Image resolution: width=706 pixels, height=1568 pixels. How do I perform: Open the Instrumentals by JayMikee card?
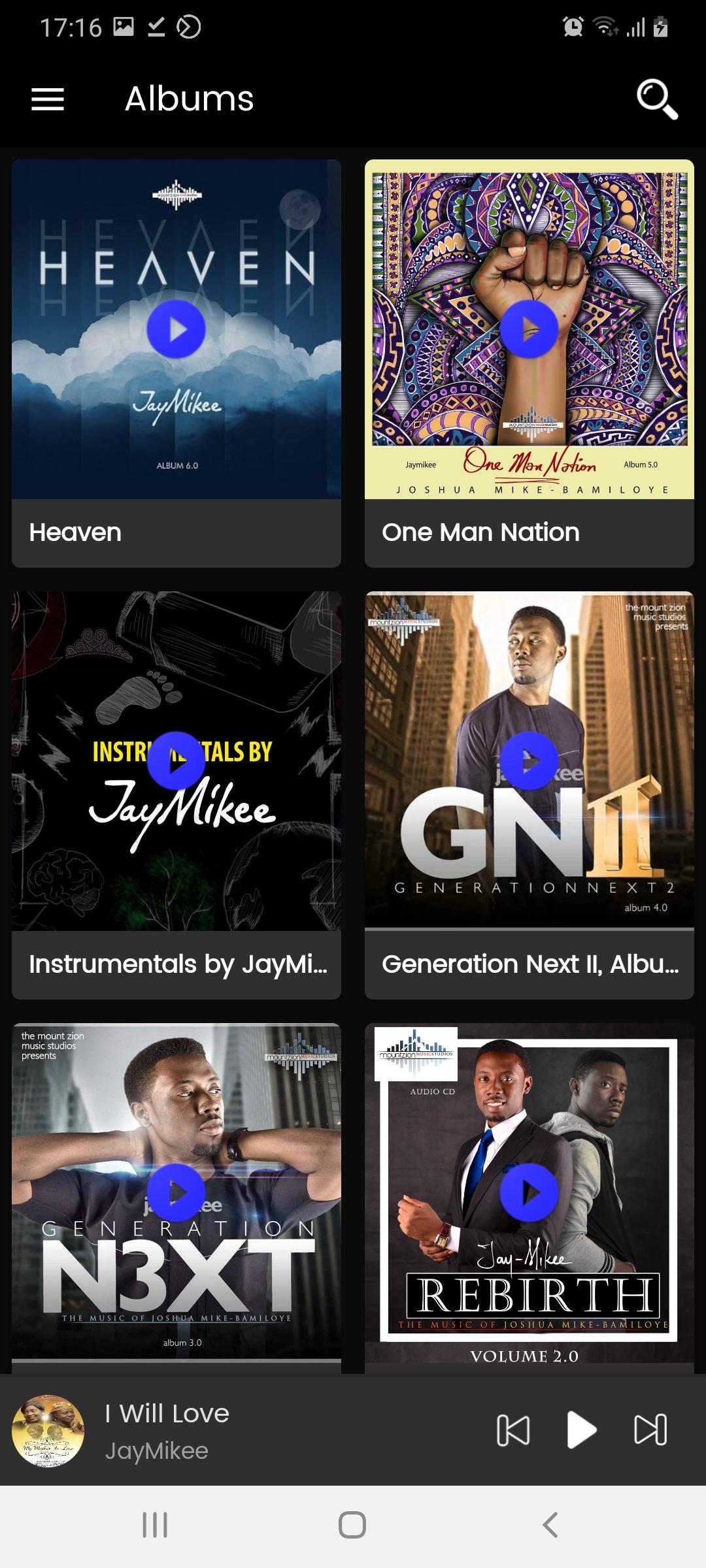(x=176, y=964)
